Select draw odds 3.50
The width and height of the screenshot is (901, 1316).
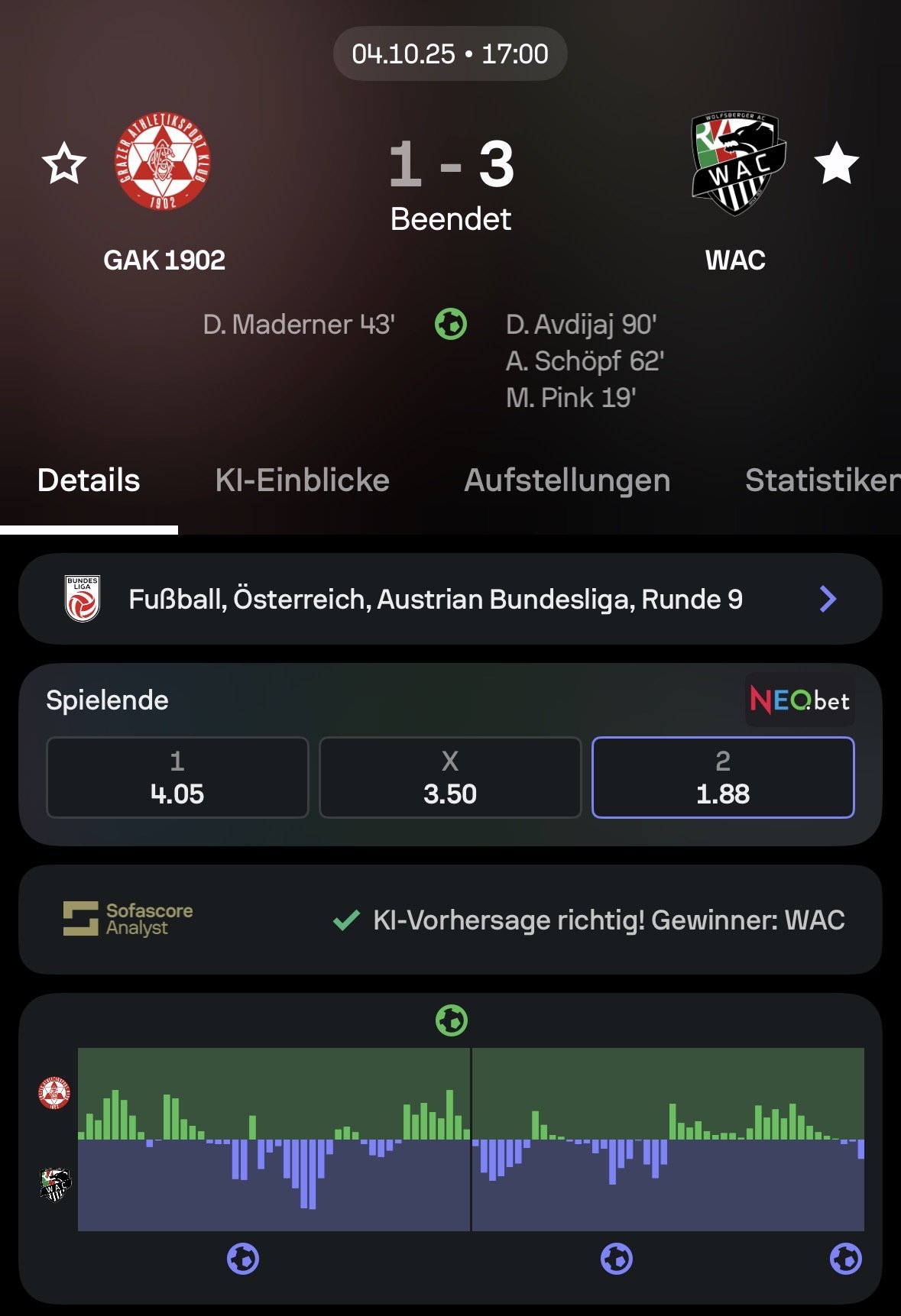pos(450,778)
